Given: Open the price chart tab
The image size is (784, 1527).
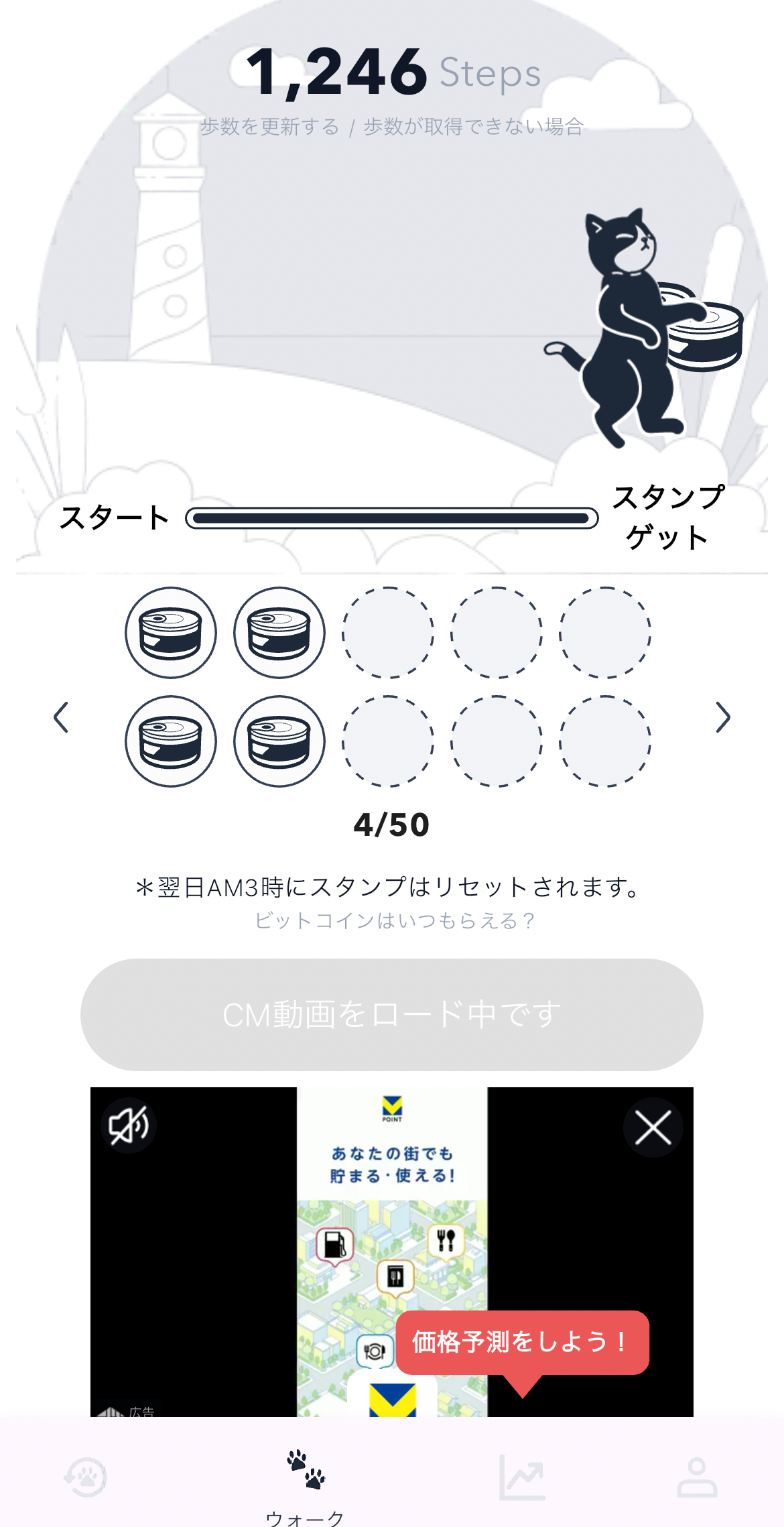Looking at the screenshot, I should click(522, 1477).
